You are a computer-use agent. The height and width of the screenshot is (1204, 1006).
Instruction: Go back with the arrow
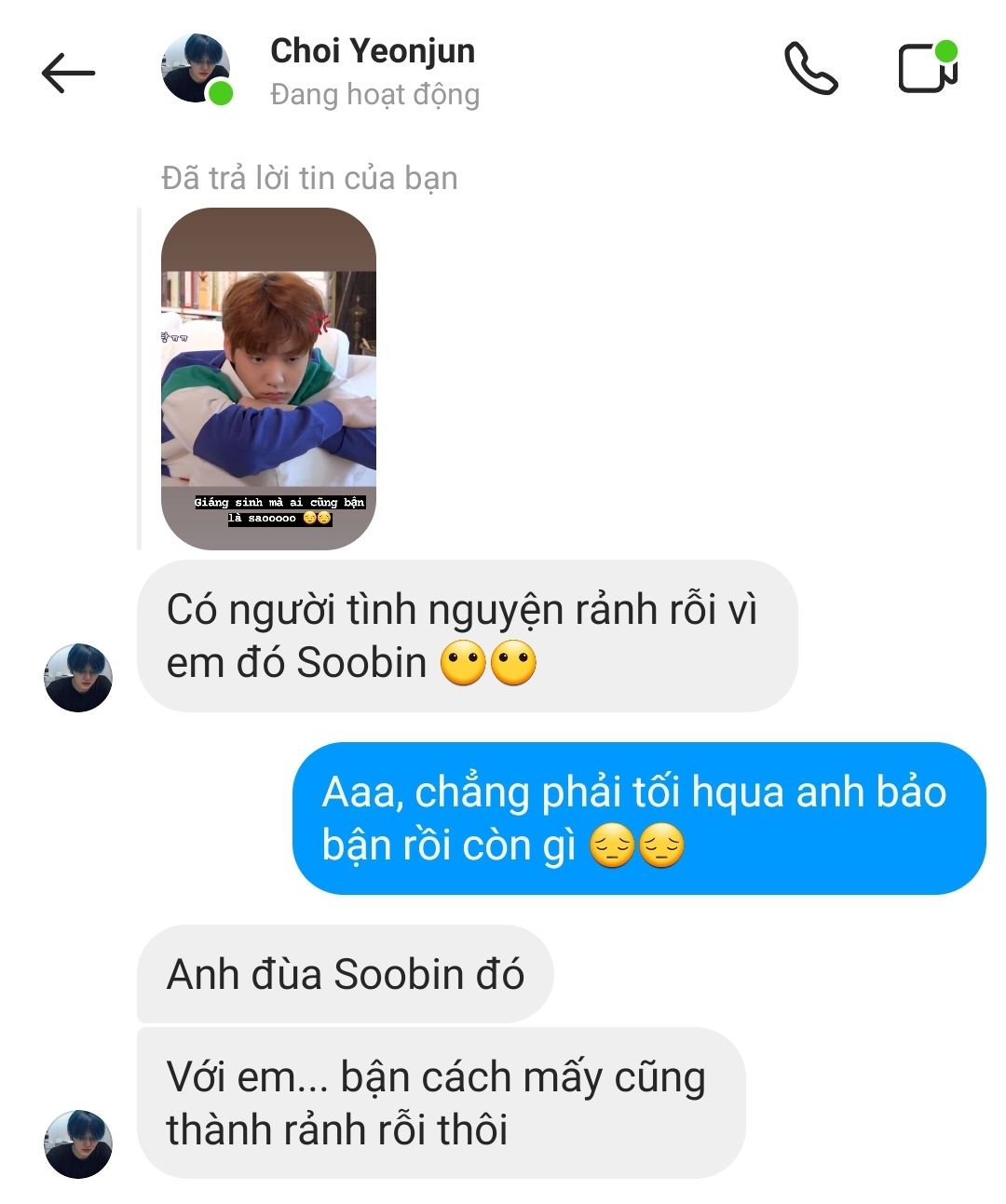click(x=68, y=73)
